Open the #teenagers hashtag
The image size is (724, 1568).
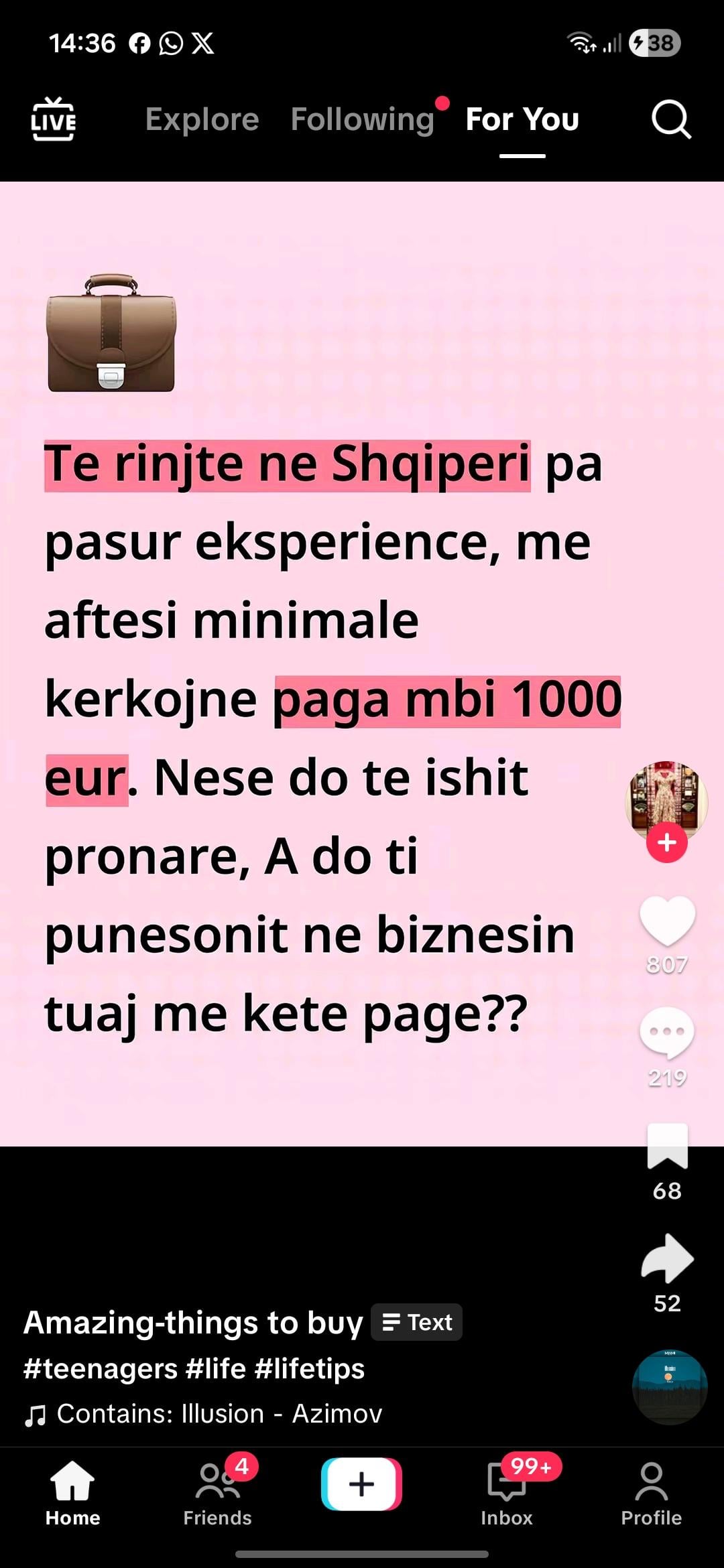pos(101,1368)
